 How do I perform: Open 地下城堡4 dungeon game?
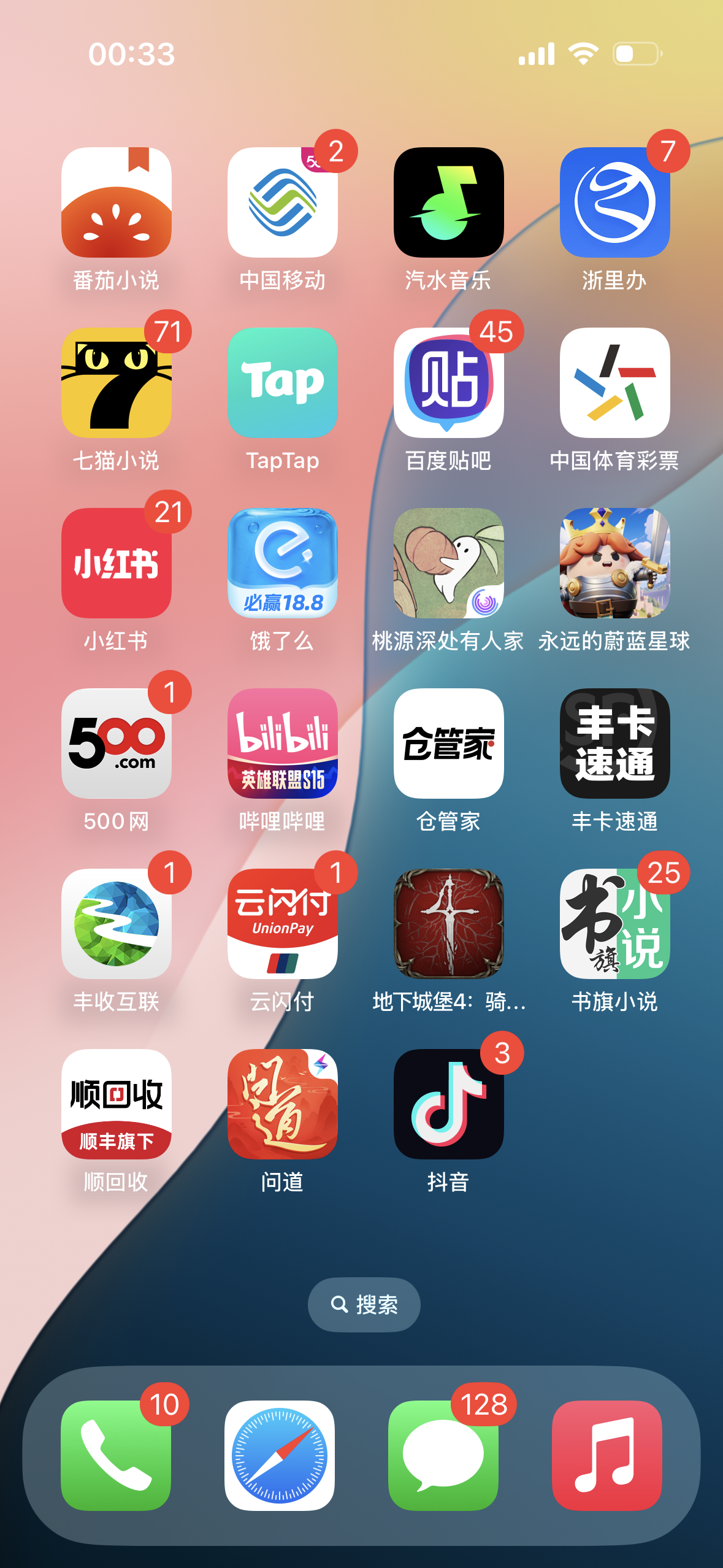pyautogui.click(x=449, y=926)
